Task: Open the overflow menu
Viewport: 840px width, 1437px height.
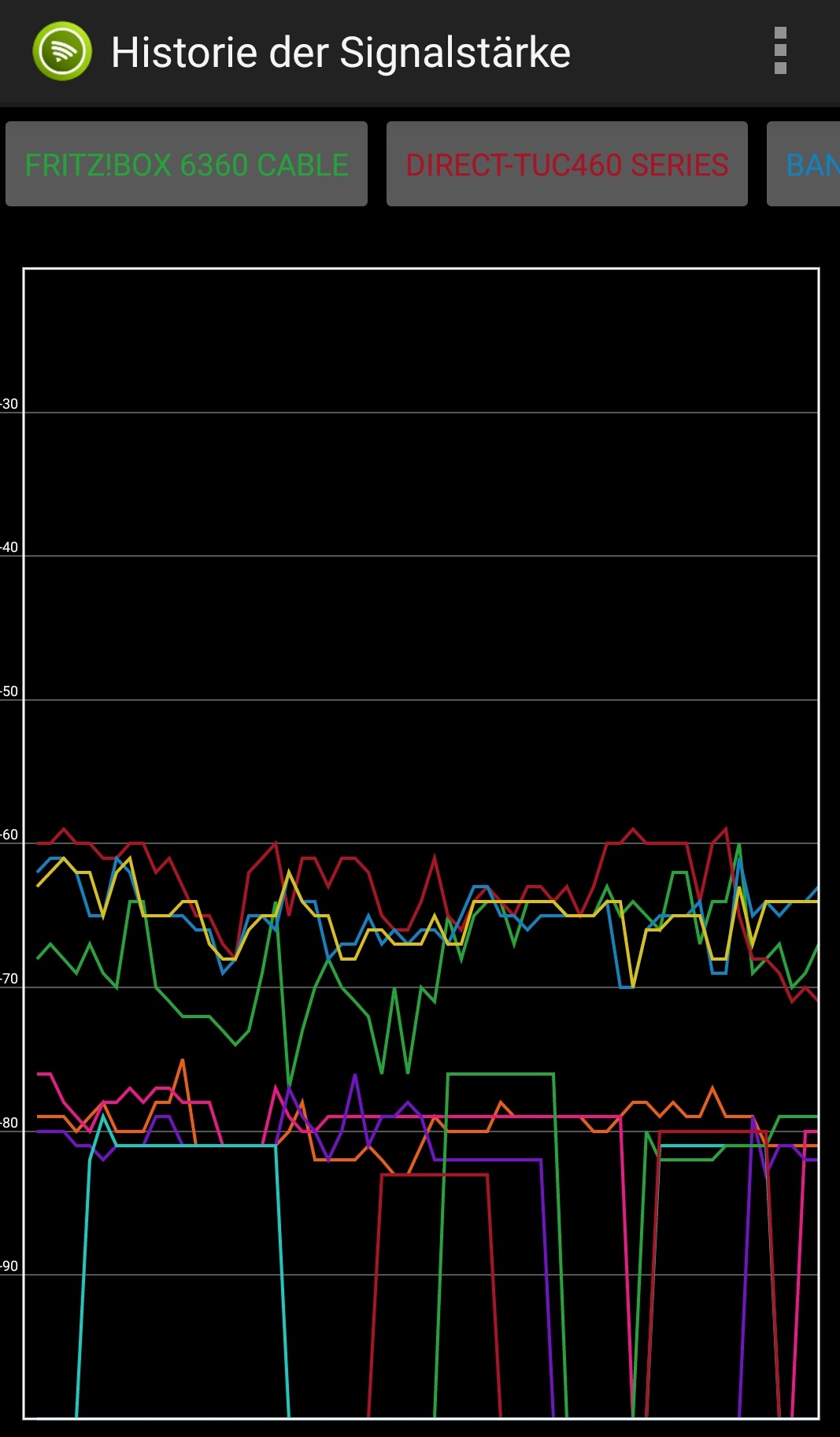Action: [x=779, y=51]
